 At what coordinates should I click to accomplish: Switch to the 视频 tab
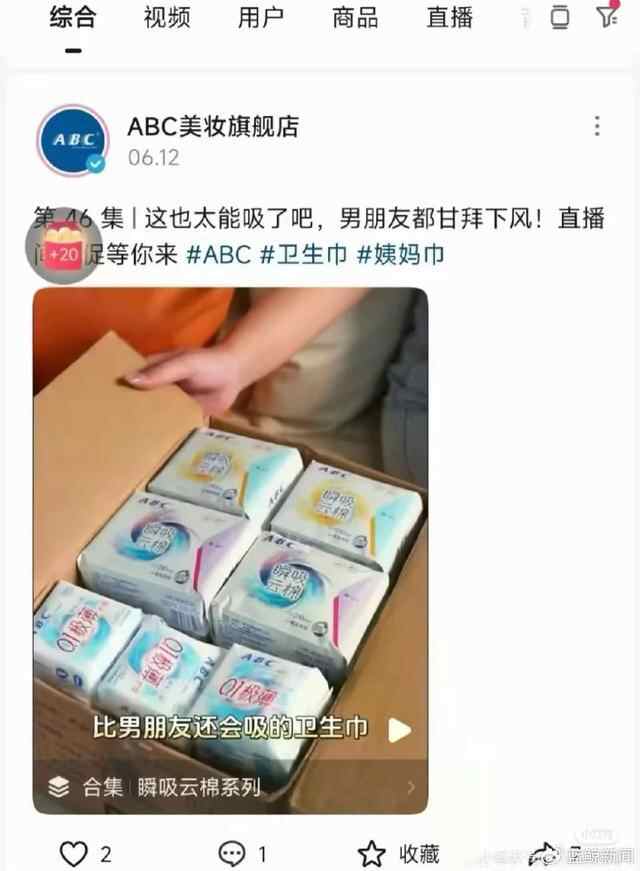coord(166,18)
